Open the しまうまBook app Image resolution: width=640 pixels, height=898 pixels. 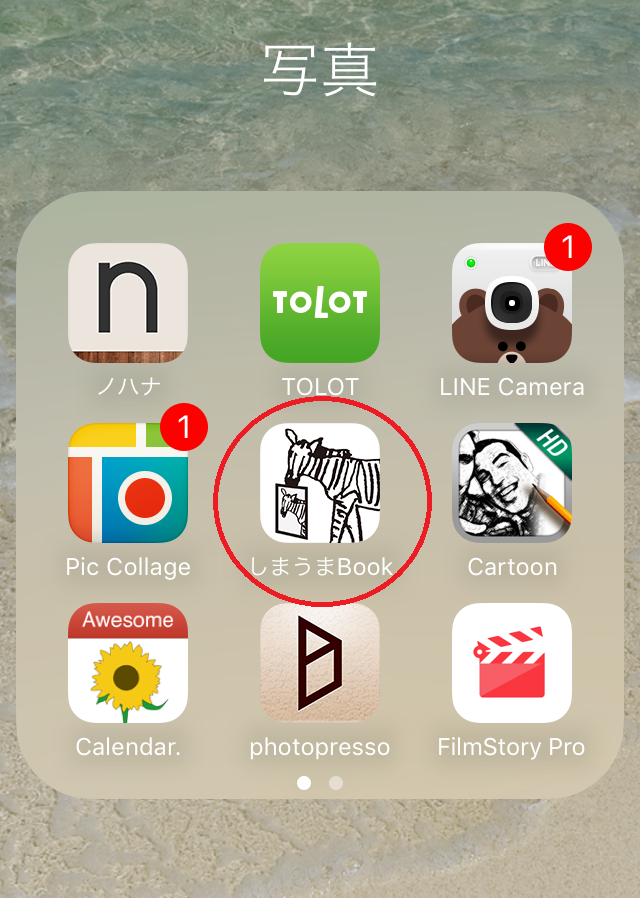coord(320,483)
